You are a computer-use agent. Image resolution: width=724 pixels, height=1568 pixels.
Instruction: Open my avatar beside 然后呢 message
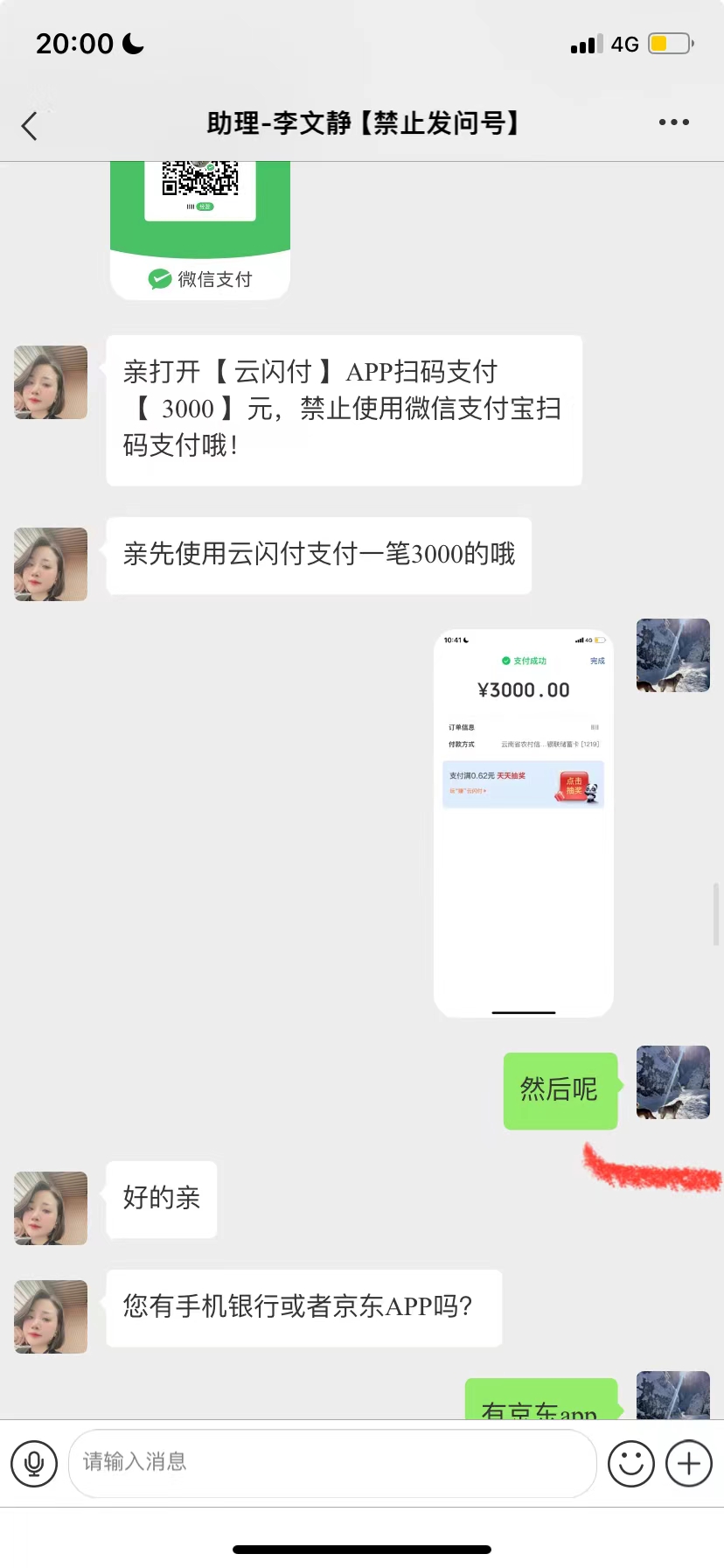[672, 1082]
